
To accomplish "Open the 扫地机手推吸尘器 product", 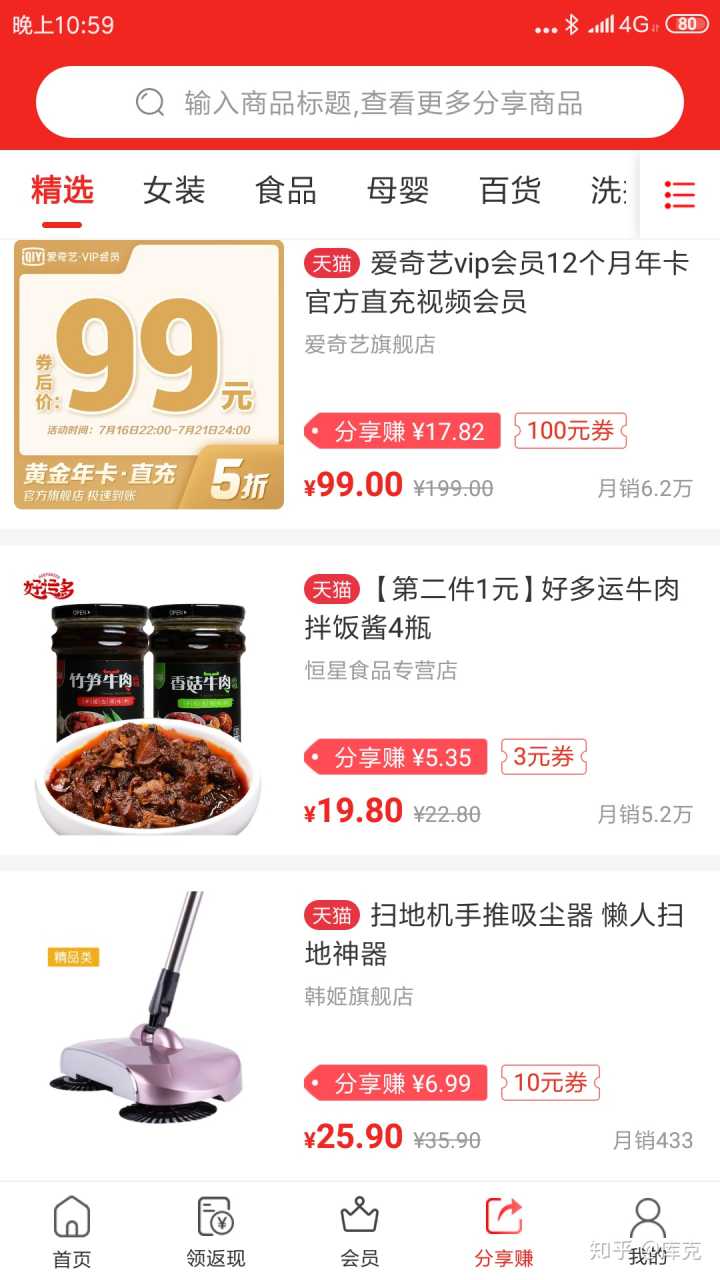I will pyautogui.click(x=494, y=934).
